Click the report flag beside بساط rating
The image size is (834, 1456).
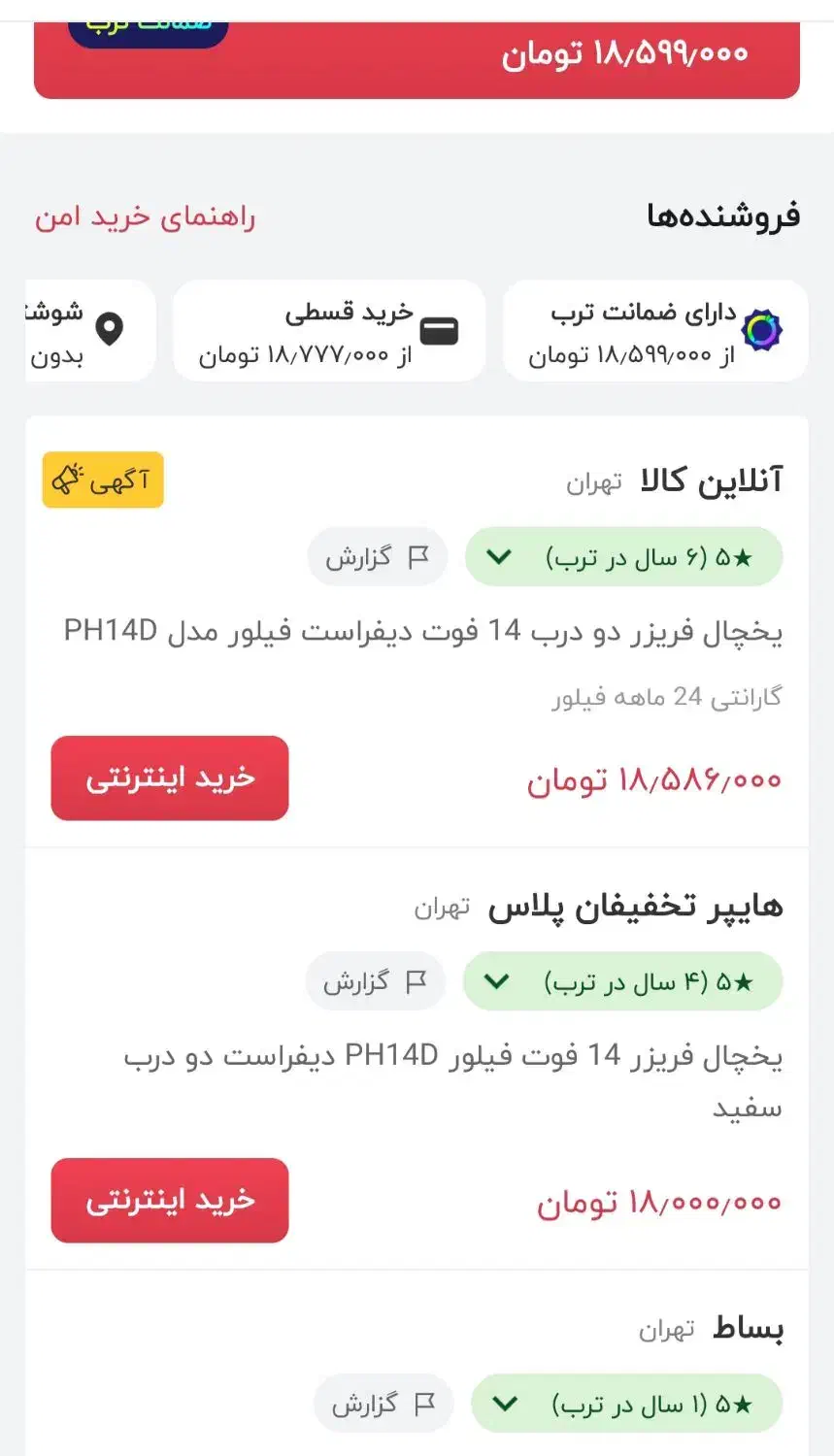tap(425, 1403)
